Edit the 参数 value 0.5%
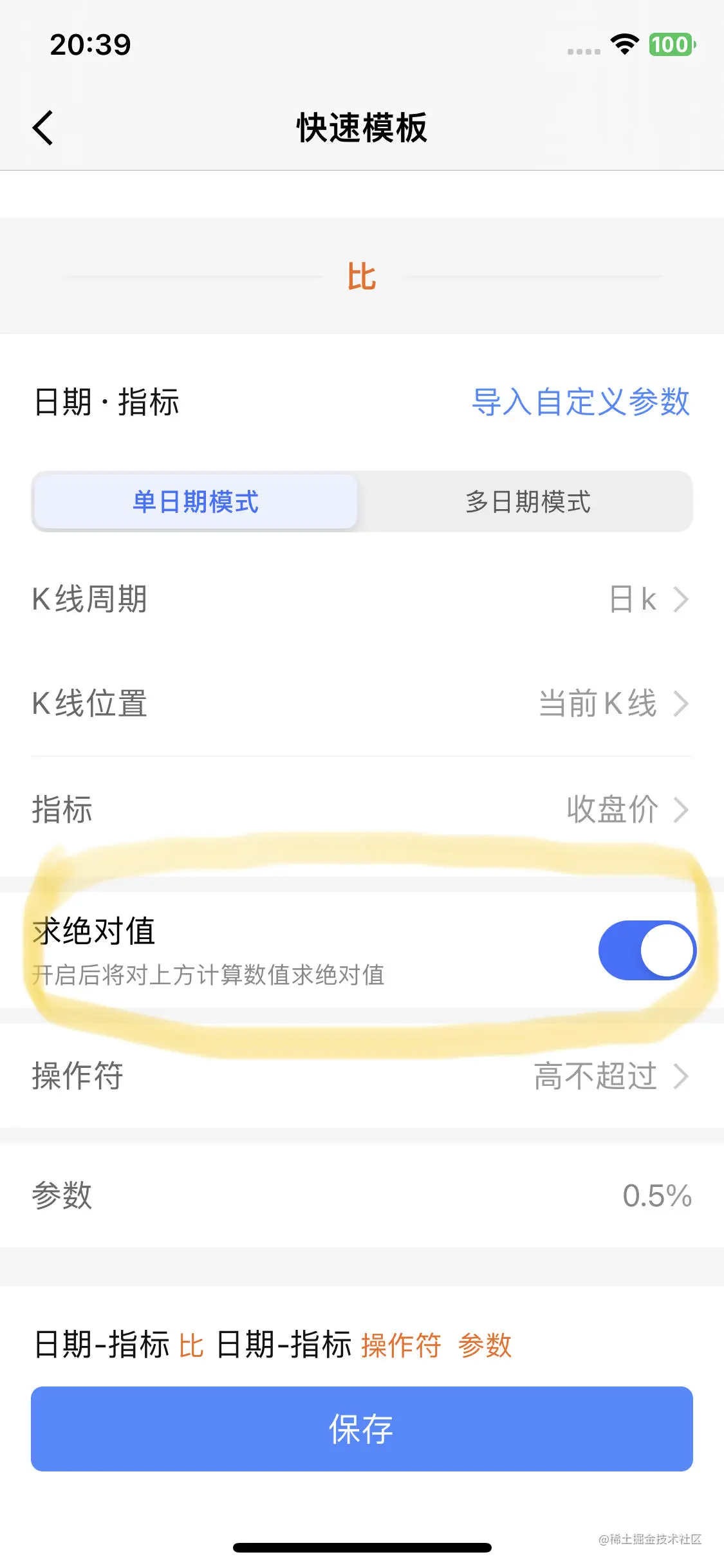This screenshot has width=724, height=1568. point(656,1196)
